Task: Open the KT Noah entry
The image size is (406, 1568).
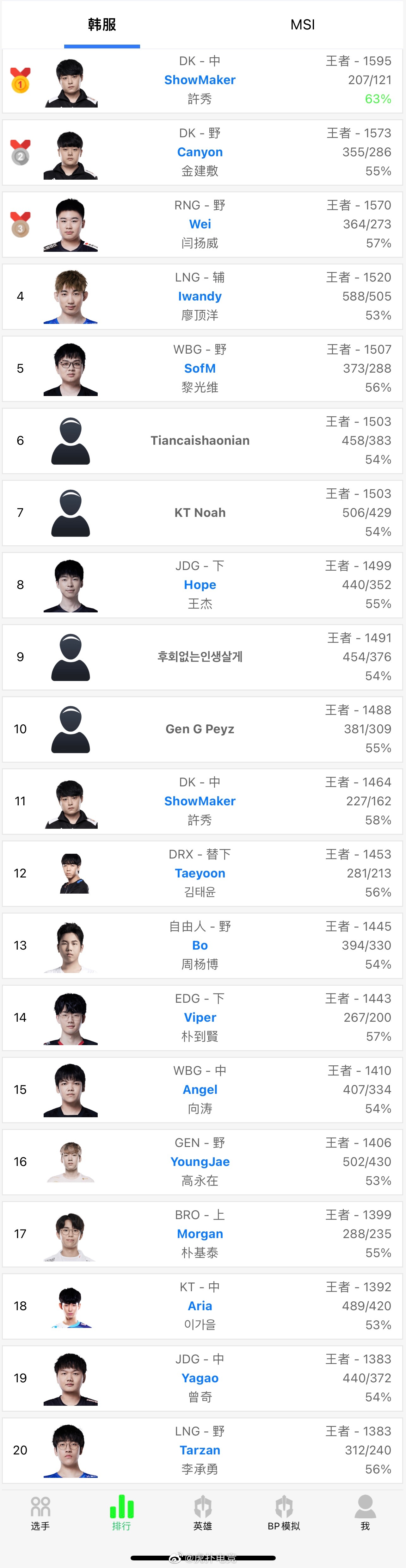Action: tap(200, 512)
